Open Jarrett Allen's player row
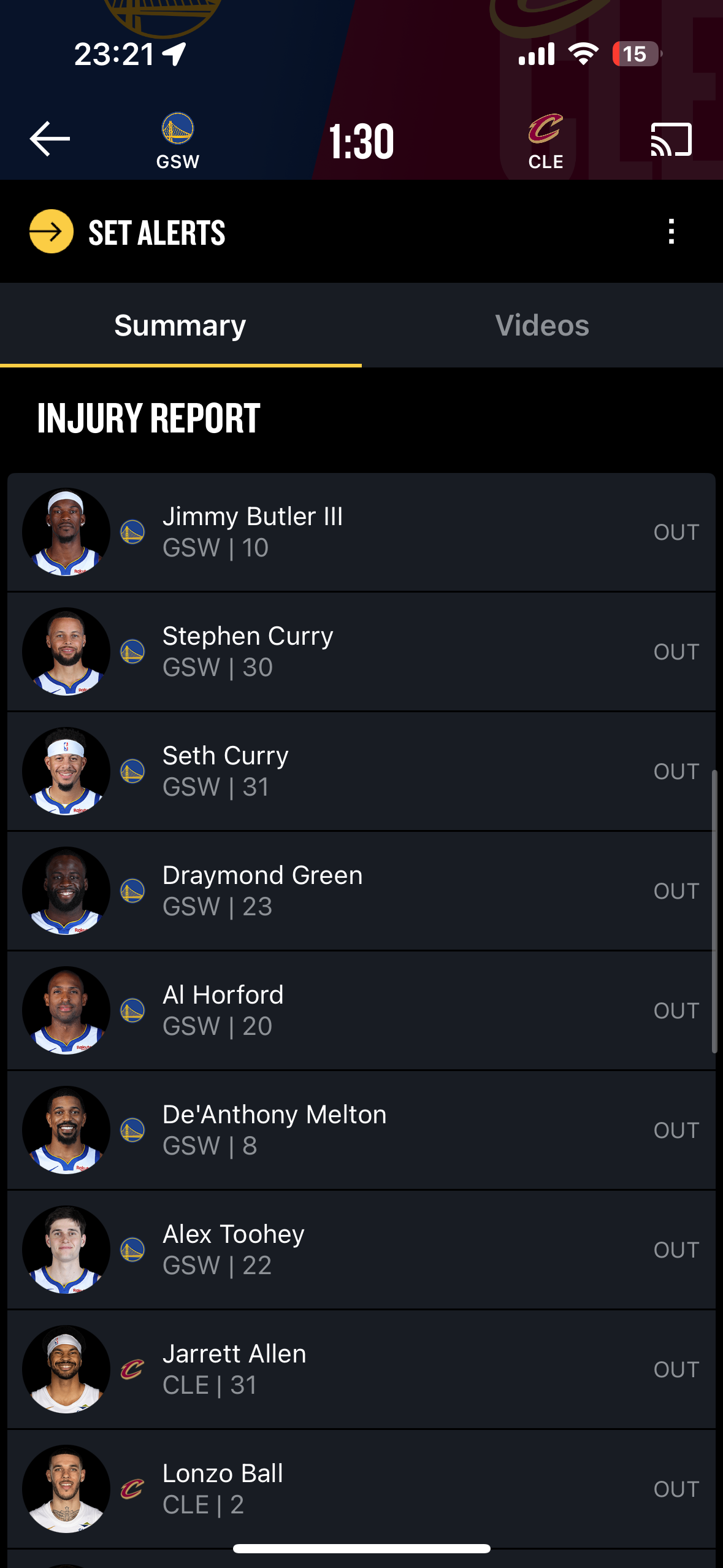723x1568 pixels. click(361, 1369)
